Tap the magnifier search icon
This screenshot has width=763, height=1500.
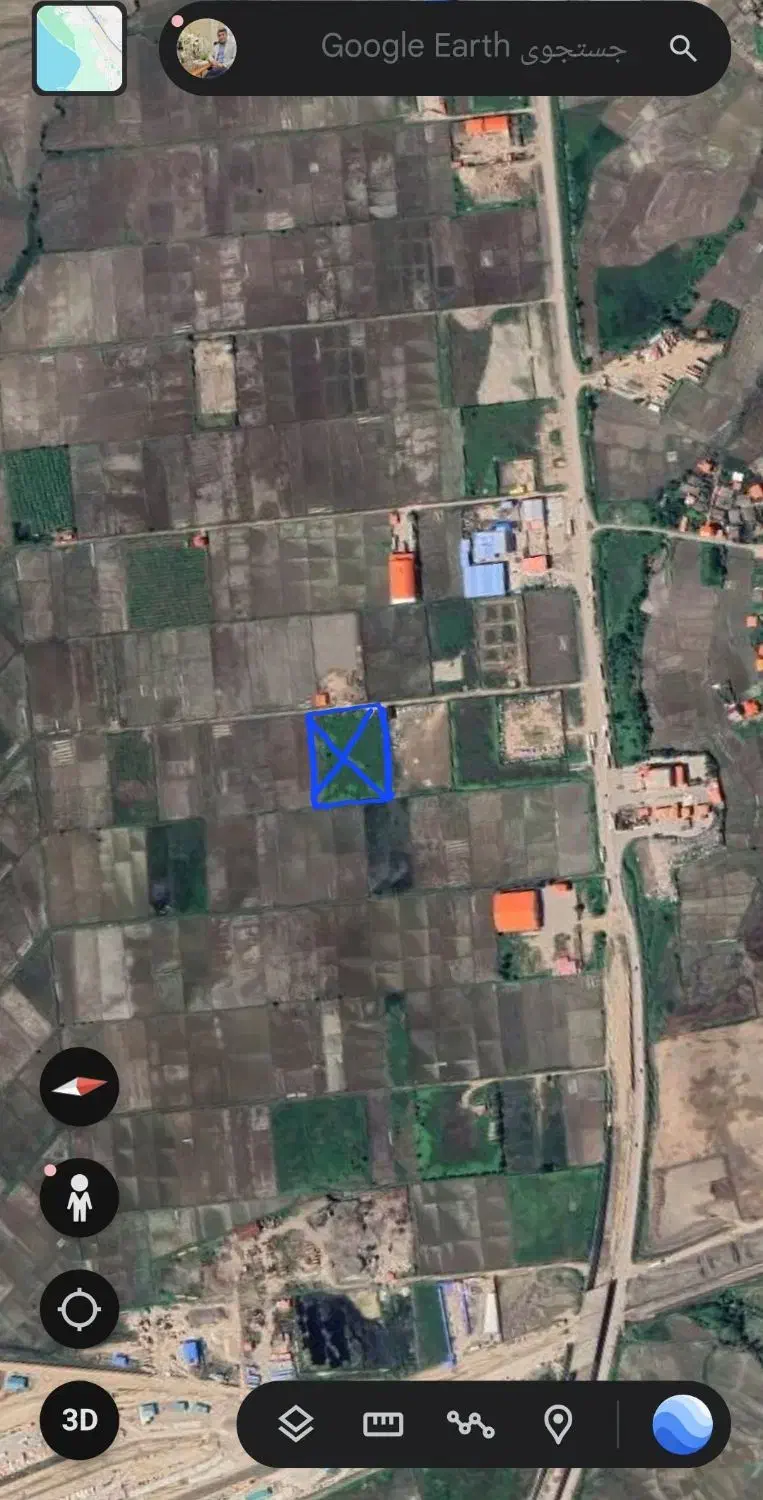click(x=683, y=48)
